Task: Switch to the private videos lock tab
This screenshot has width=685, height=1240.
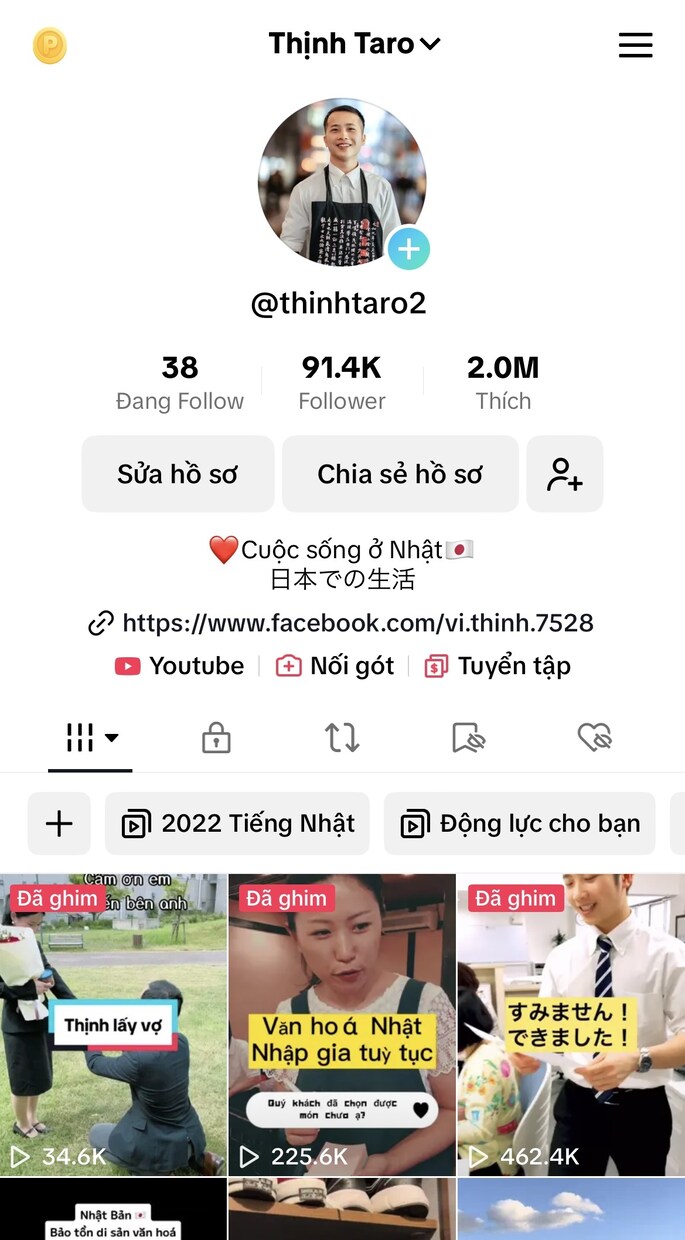Action: point(216,739)
